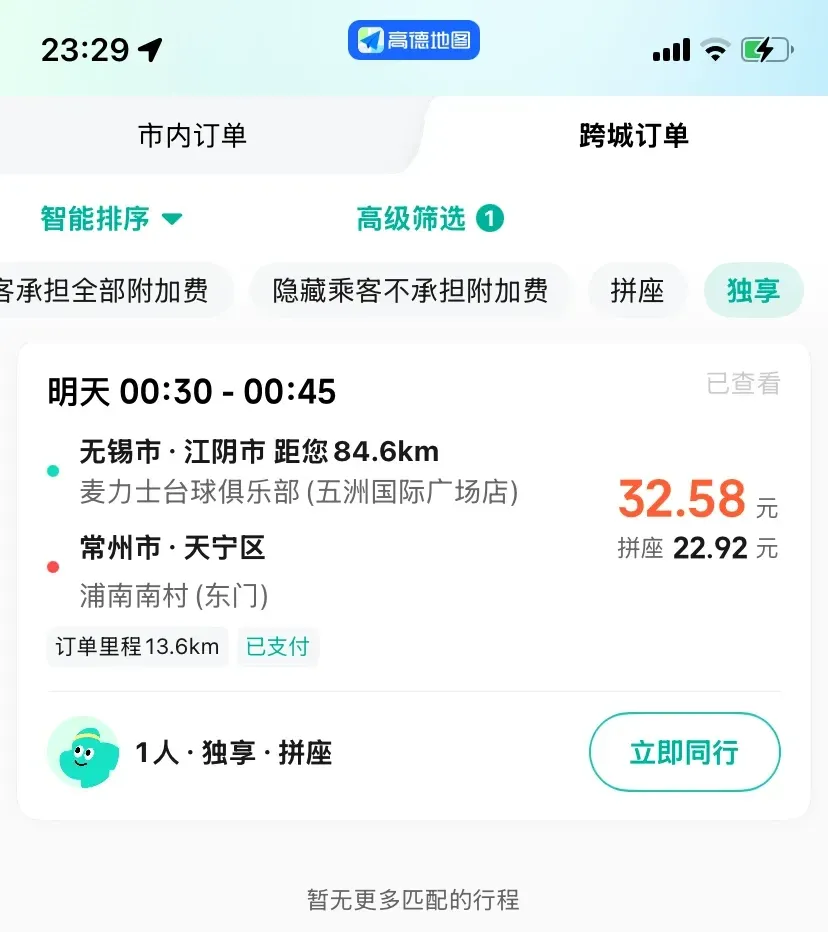Tap the cellular signal bars icon

(x=671, y=47)
